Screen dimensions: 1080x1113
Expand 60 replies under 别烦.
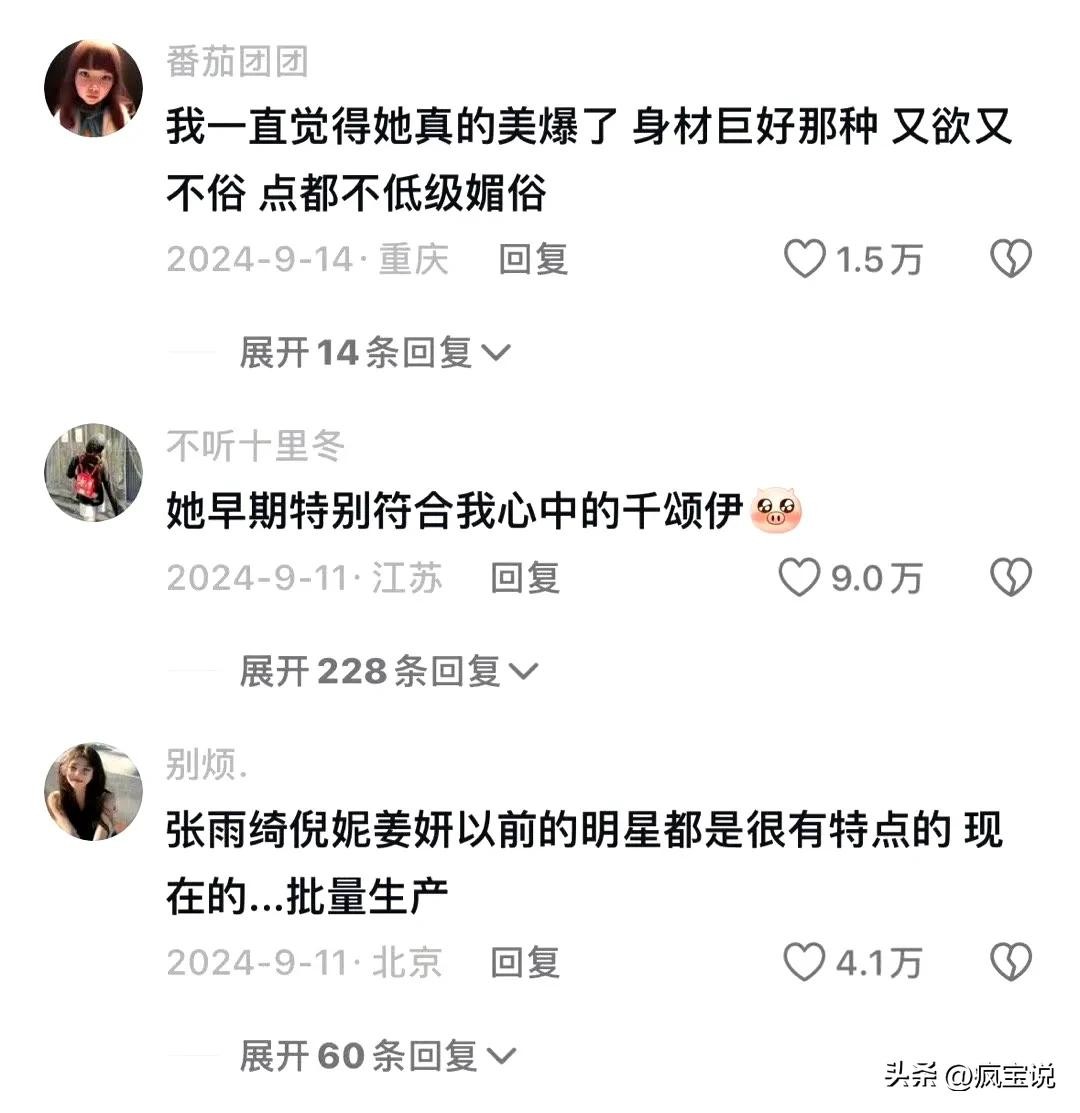tap(377, 1055)
